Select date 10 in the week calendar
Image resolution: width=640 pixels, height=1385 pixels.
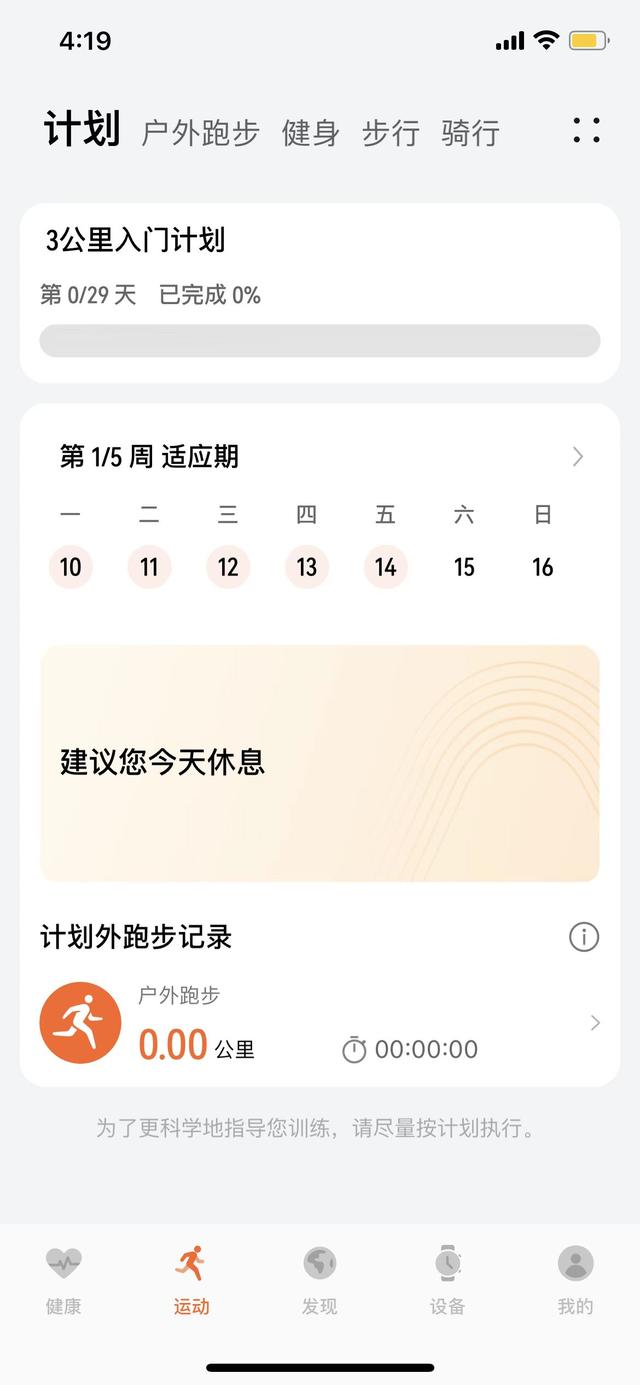click(70, 567)
